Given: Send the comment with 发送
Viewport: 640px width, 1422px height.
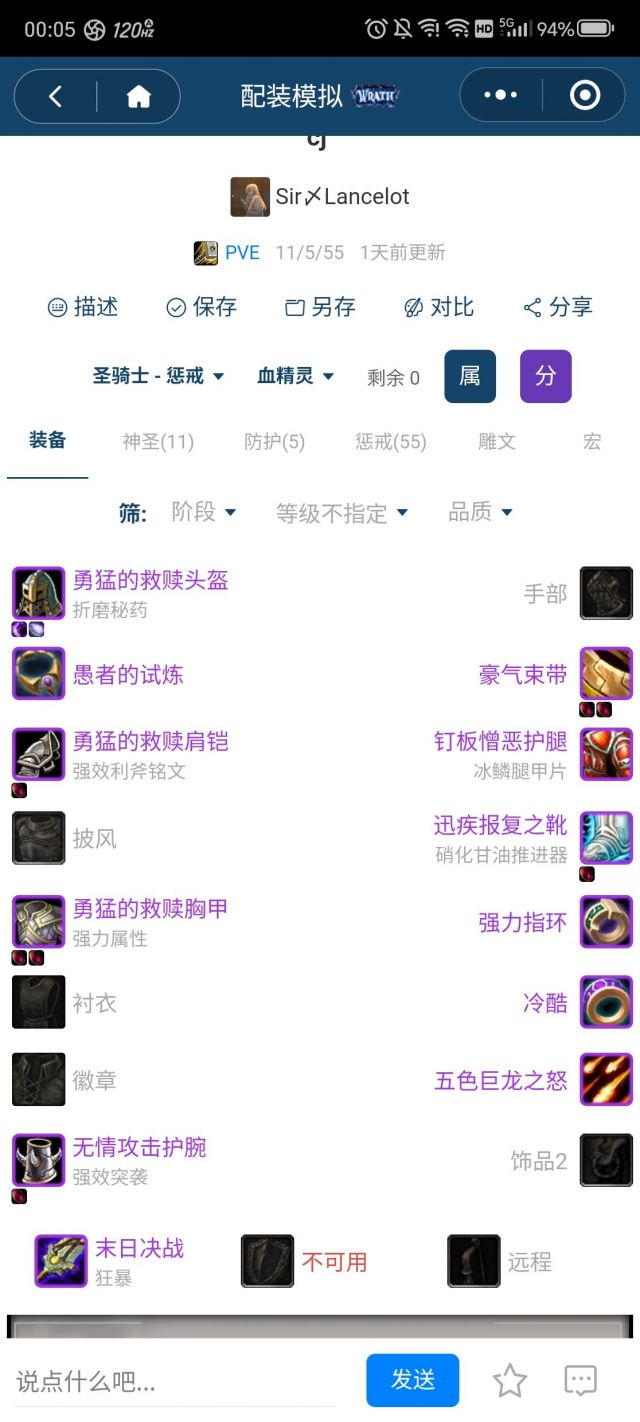Looking at the screenshot, I should [412, 1380].
